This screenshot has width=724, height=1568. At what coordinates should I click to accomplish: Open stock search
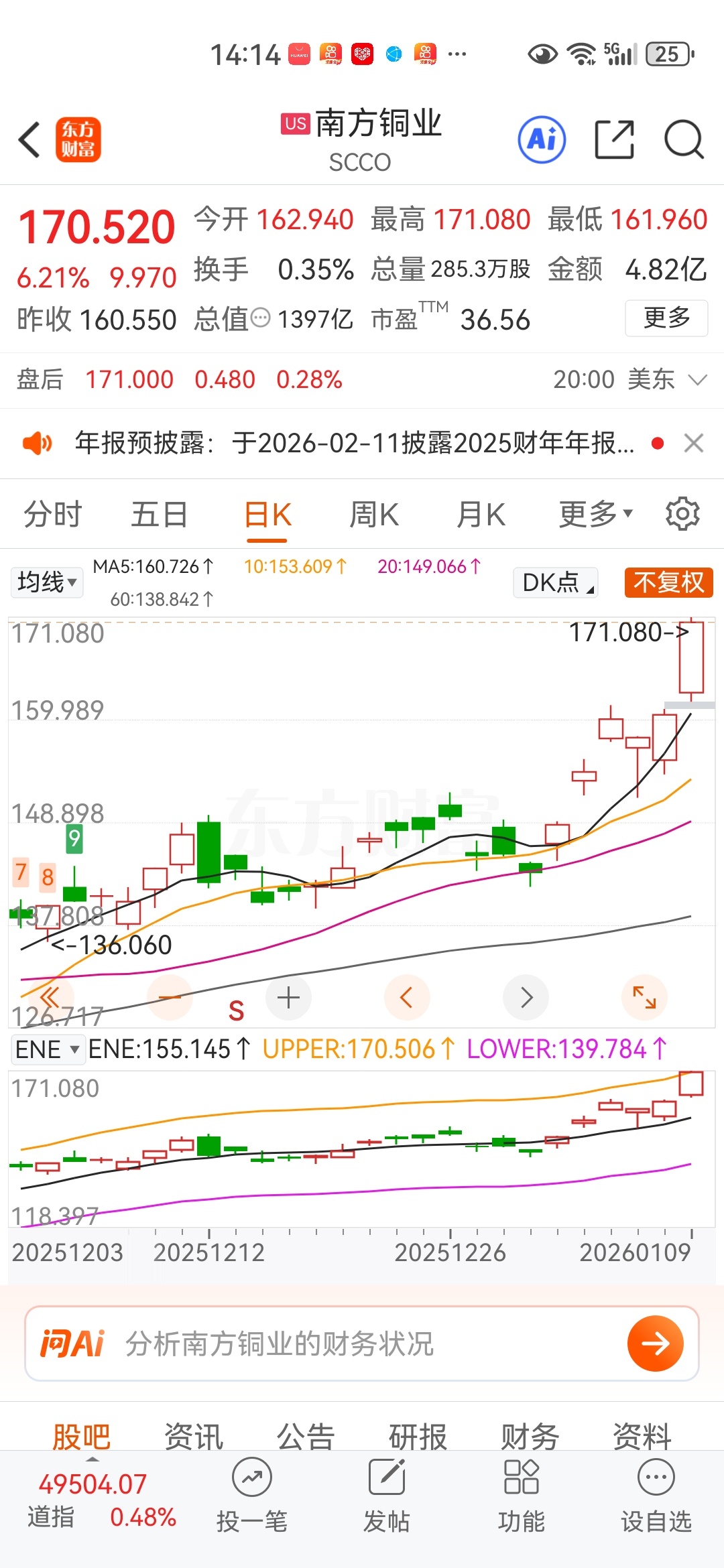tap(683, 140)
